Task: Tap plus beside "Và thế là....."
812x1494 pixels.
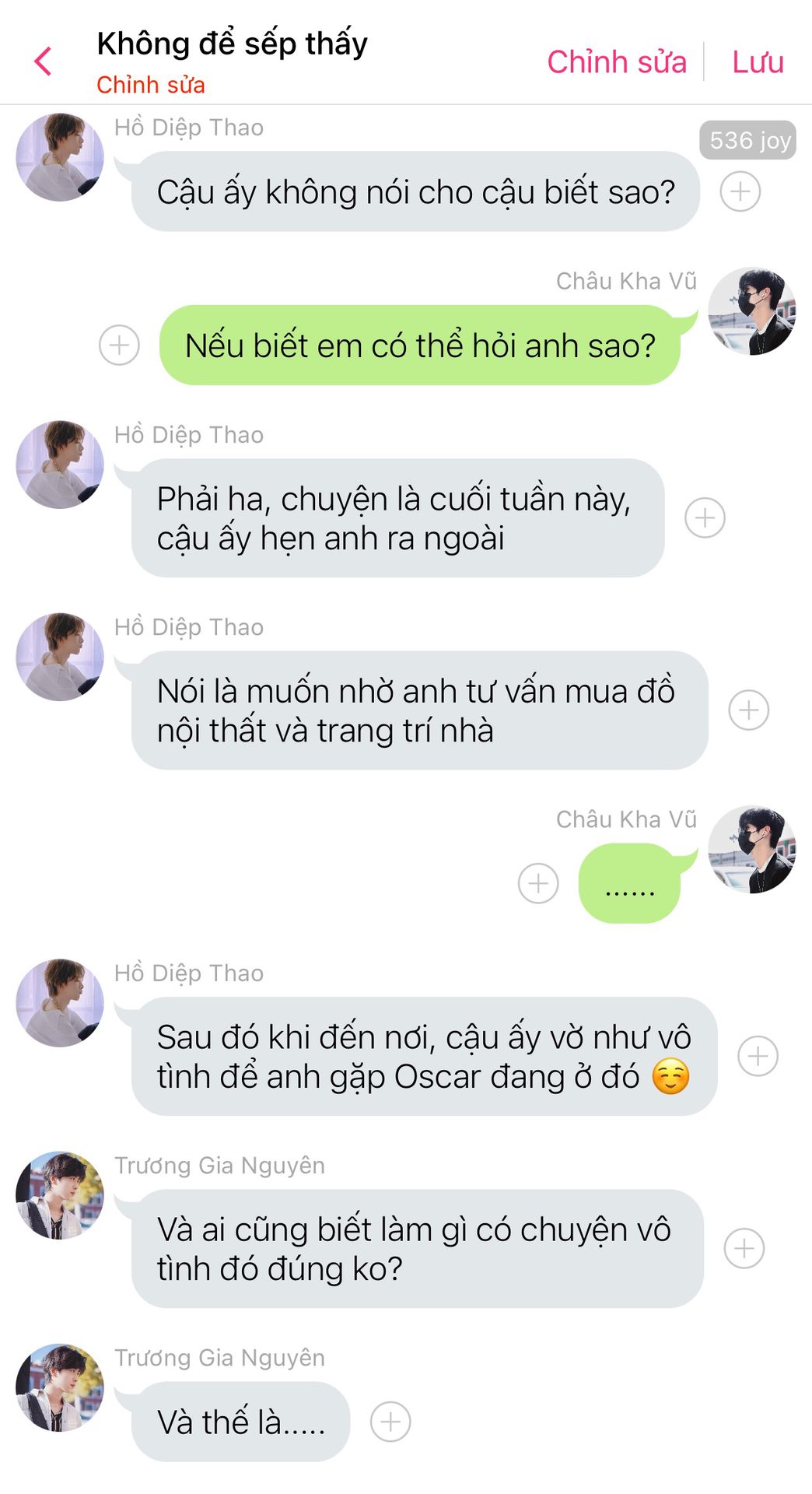Action: tap(390, 1422)
